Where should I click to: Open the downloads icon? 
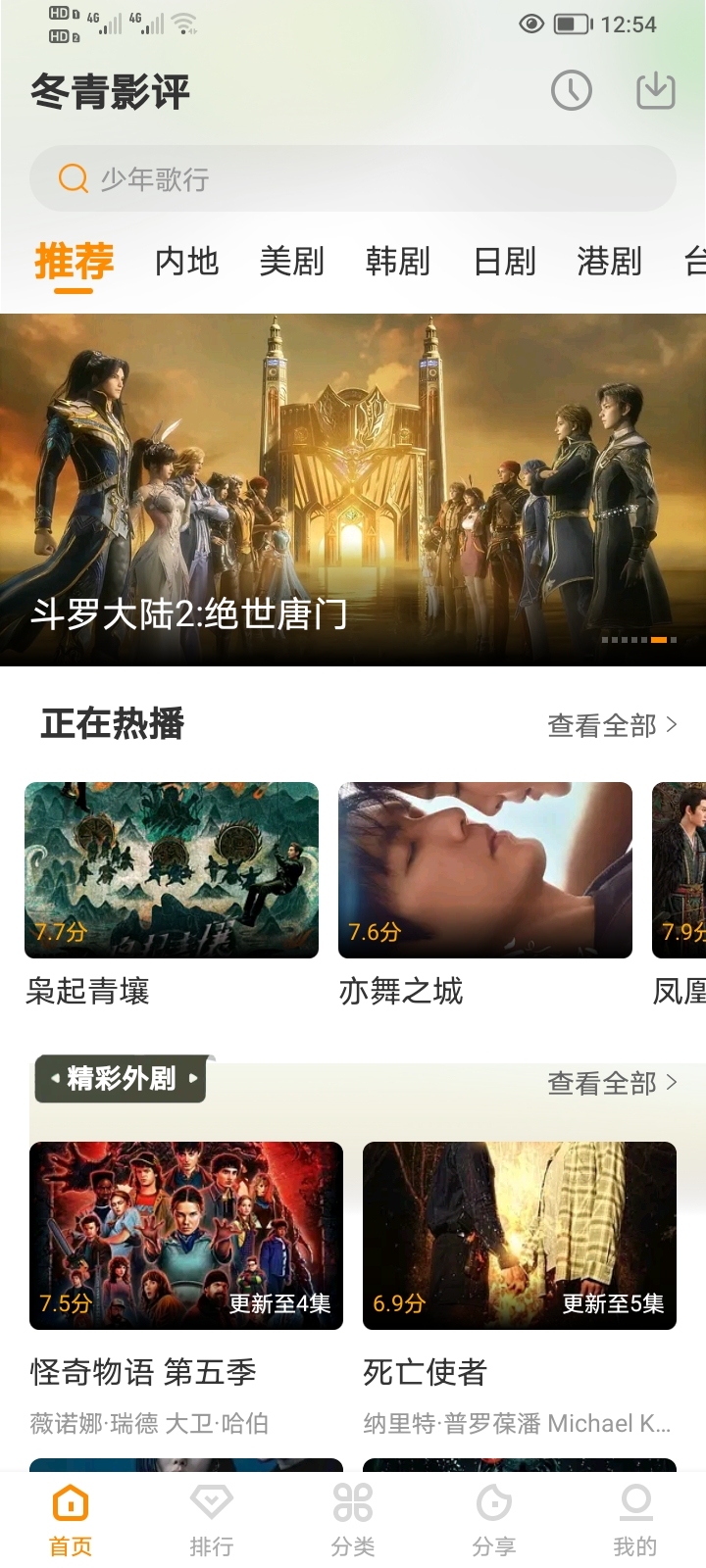click(x=656, y=91)
